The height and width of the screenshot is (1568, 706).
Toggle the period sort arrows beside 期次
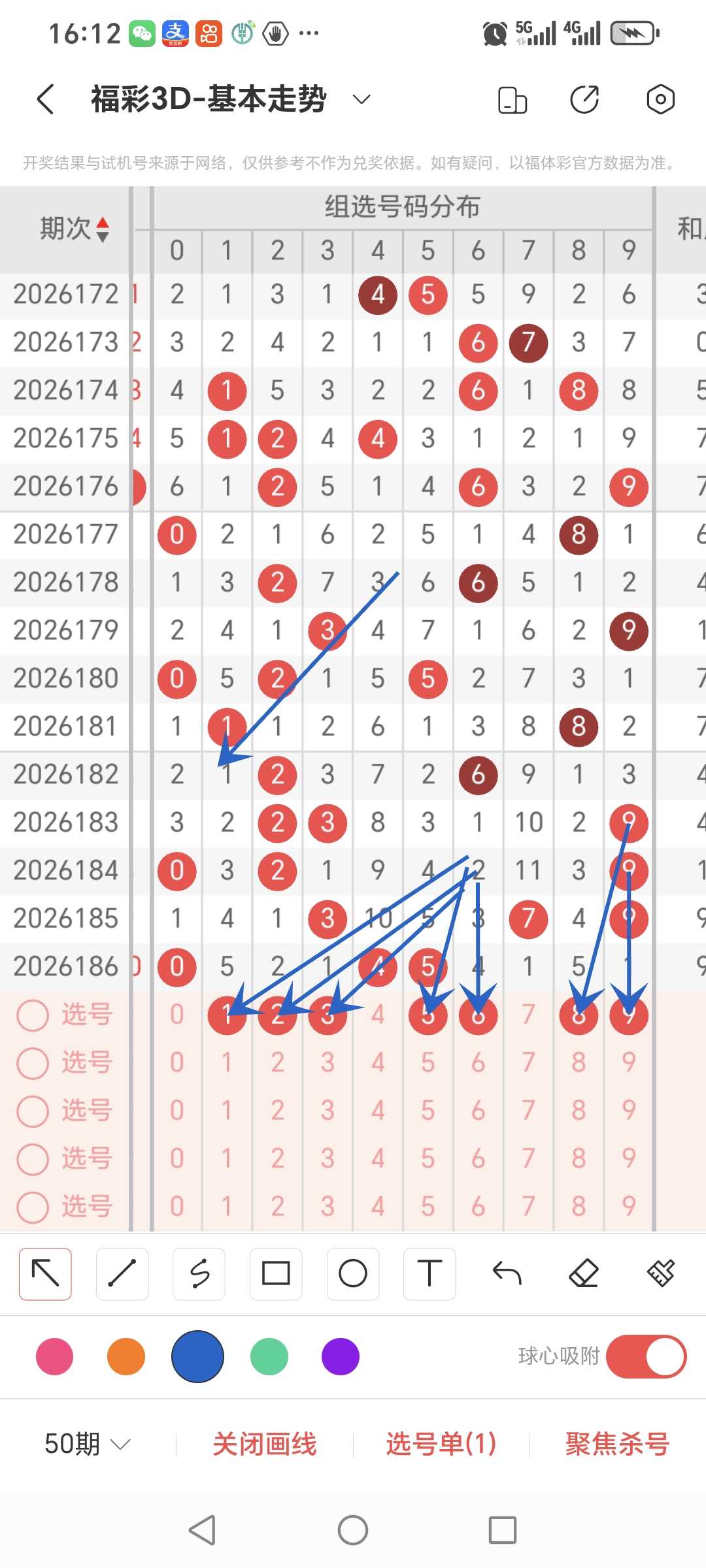click(x=103, y=229)
